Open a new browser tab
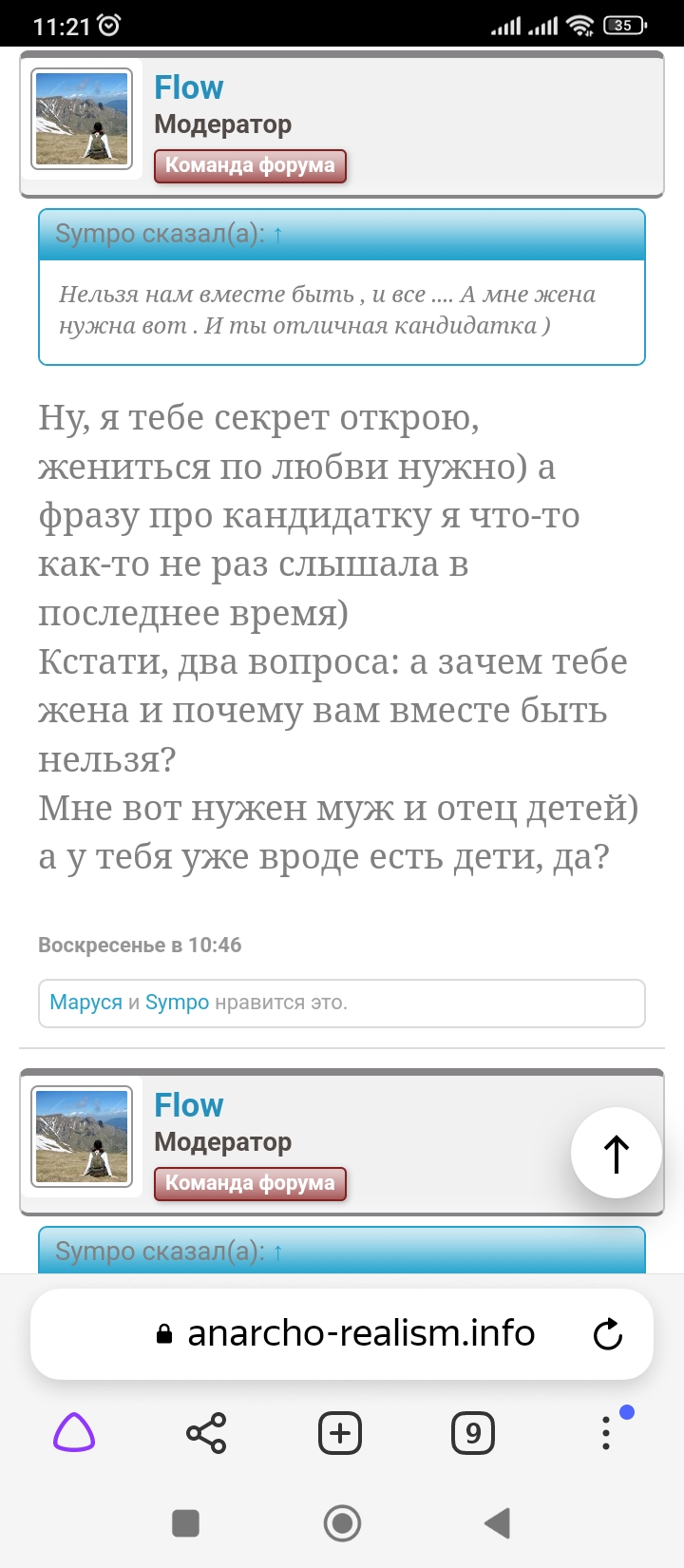Viewport: 684px width, 1568px height. pos(340,1433)
